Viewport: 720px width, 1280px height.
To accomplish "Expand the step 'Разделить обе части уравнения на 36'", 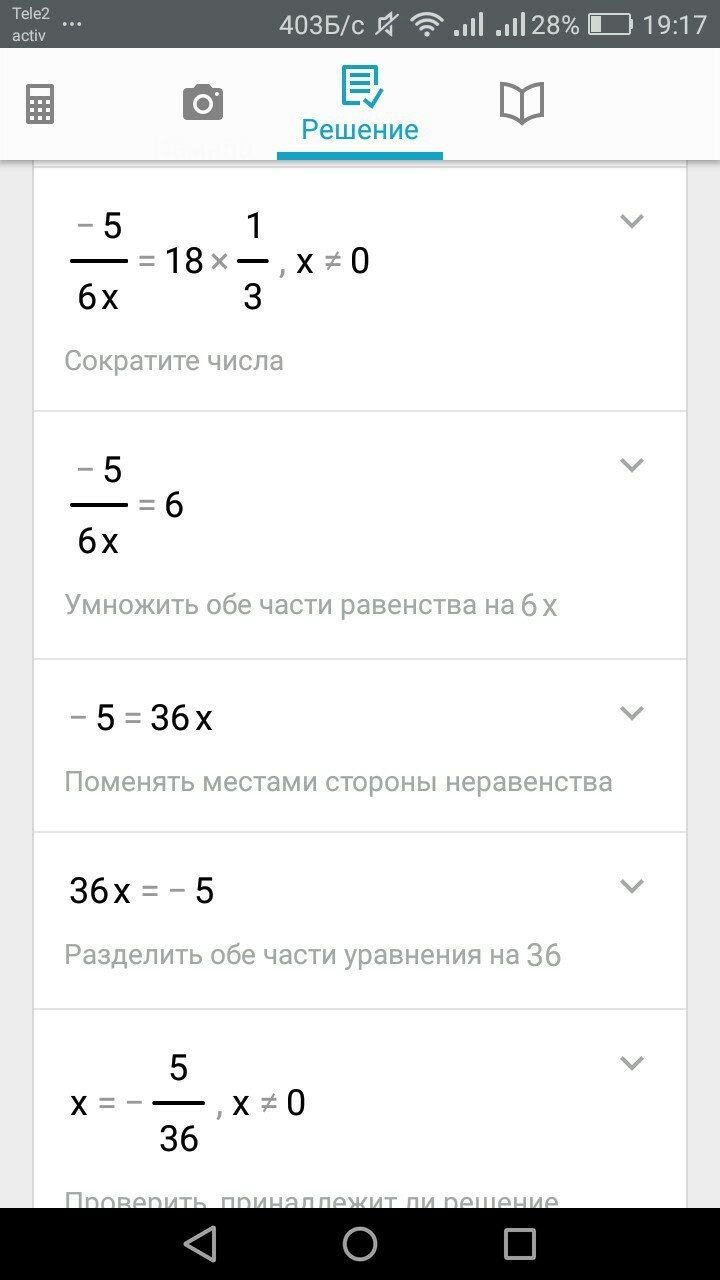I will [631, 885].
